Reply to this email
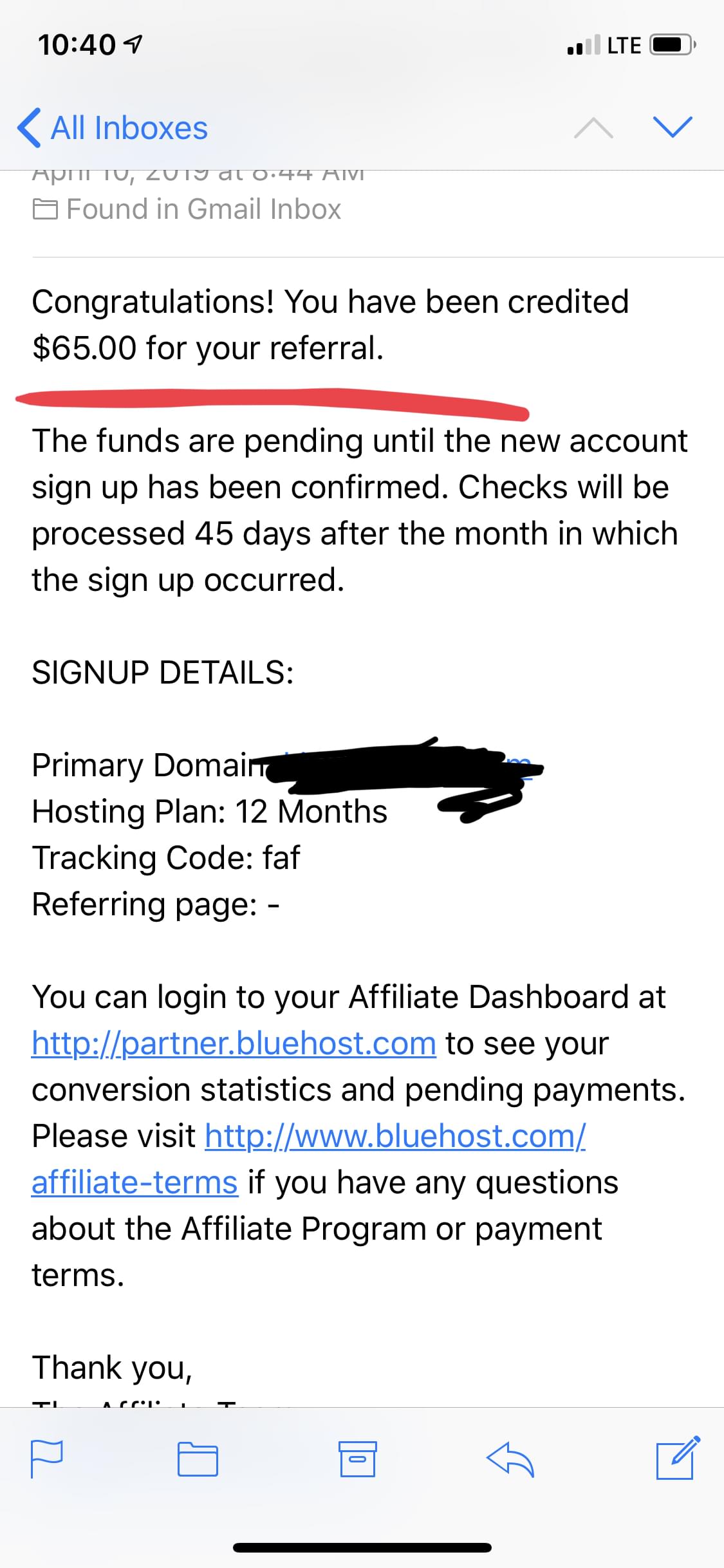The width and height of the screenshot is (724, 1568). click(510, 1459)
